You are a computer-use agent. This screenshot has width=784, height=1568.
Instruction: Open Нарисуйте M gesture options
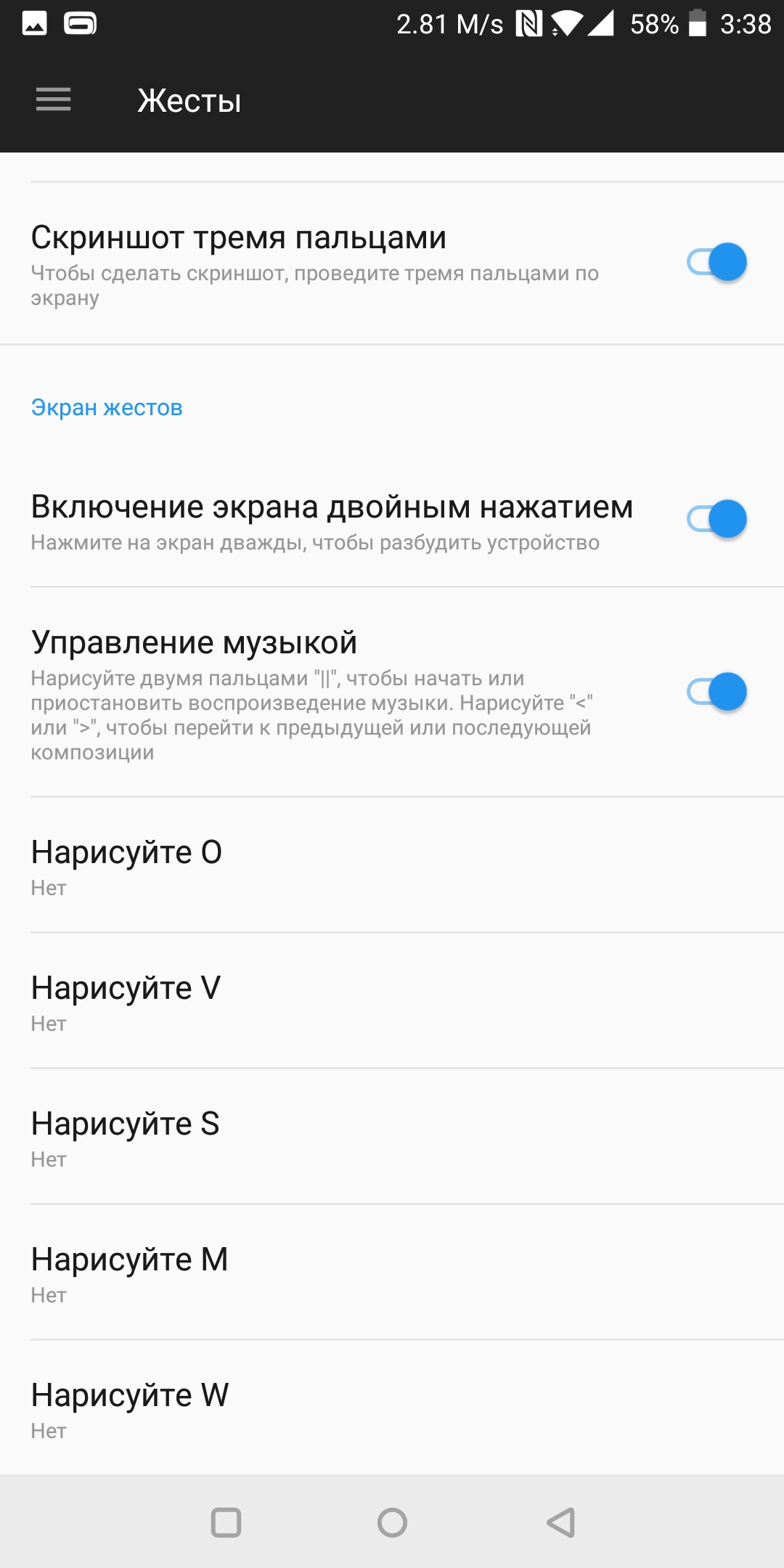click(392, 1273)
